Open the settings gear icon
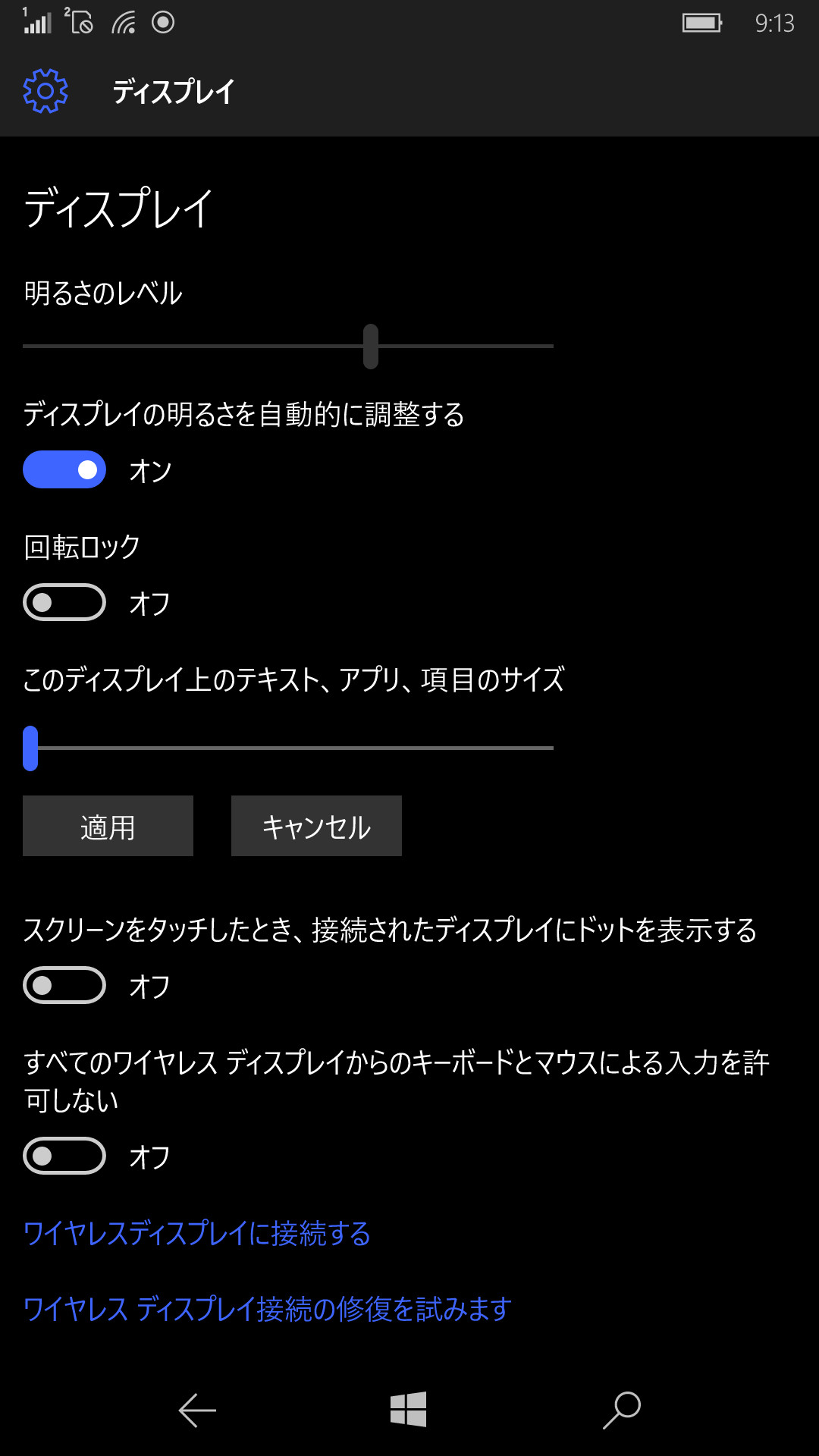Screen dimensions: 819x1456 coord(45,91)
